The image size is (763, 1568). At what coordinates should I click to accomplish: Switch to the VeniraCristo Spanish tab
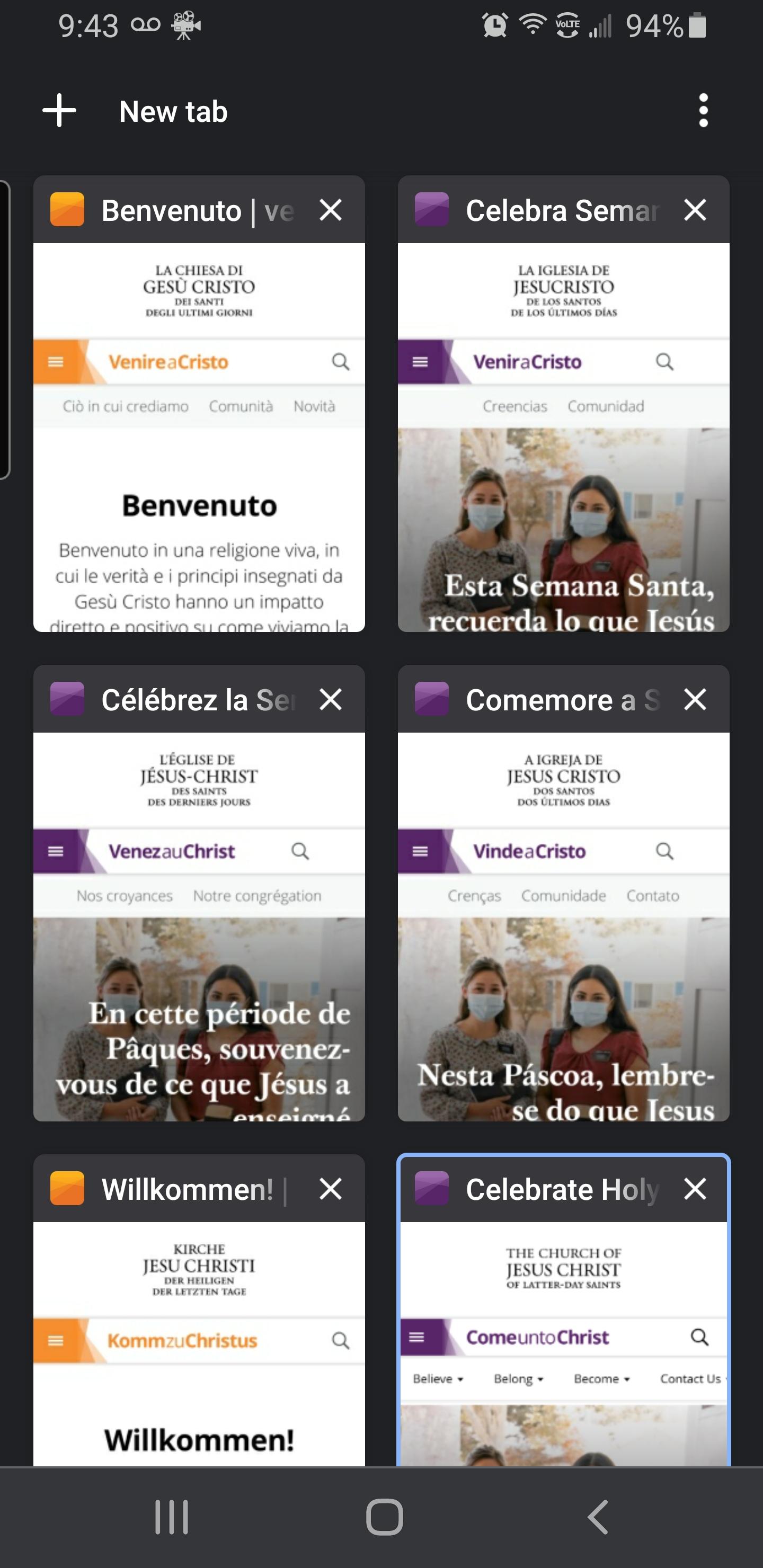(x=563, y=437)
